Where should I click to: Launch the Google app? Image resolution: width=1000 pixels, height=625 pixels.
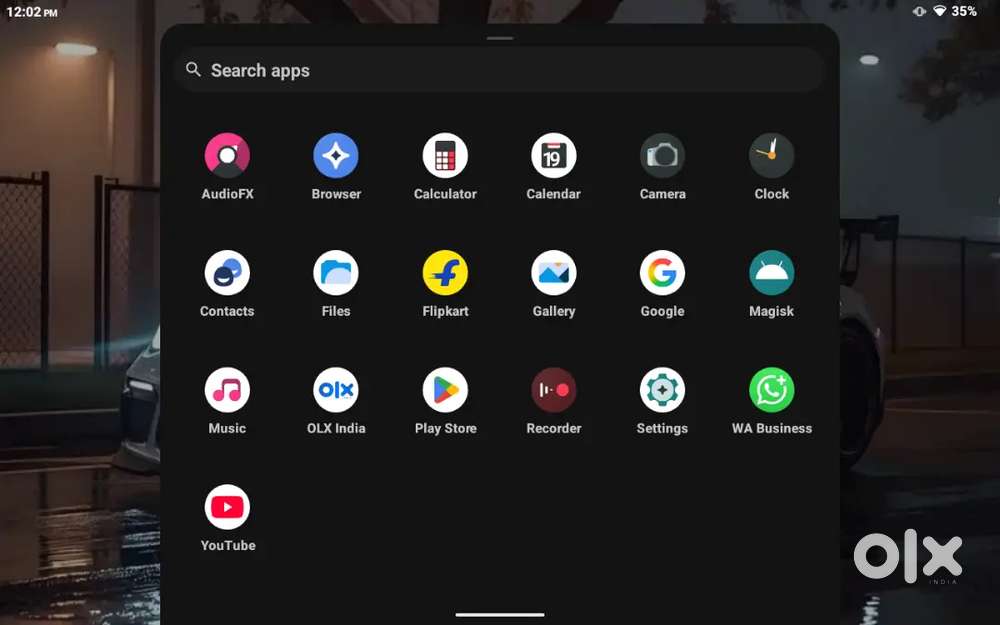[662, 273]
